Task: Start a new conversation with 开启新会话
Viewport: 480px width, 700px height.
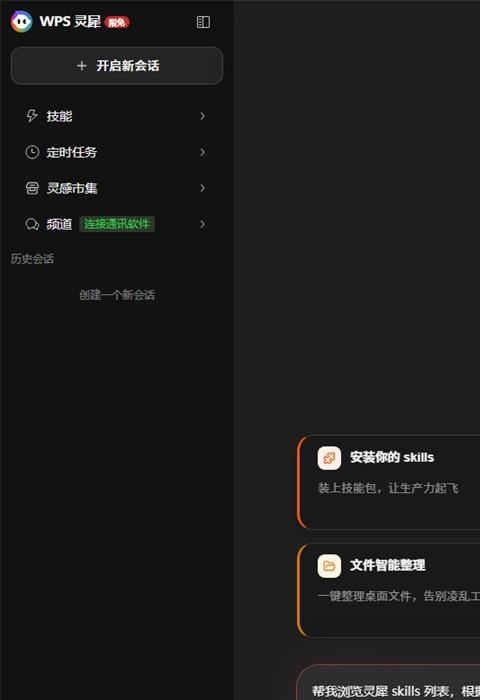Action: pyautogui.click(x=117, y=66)
